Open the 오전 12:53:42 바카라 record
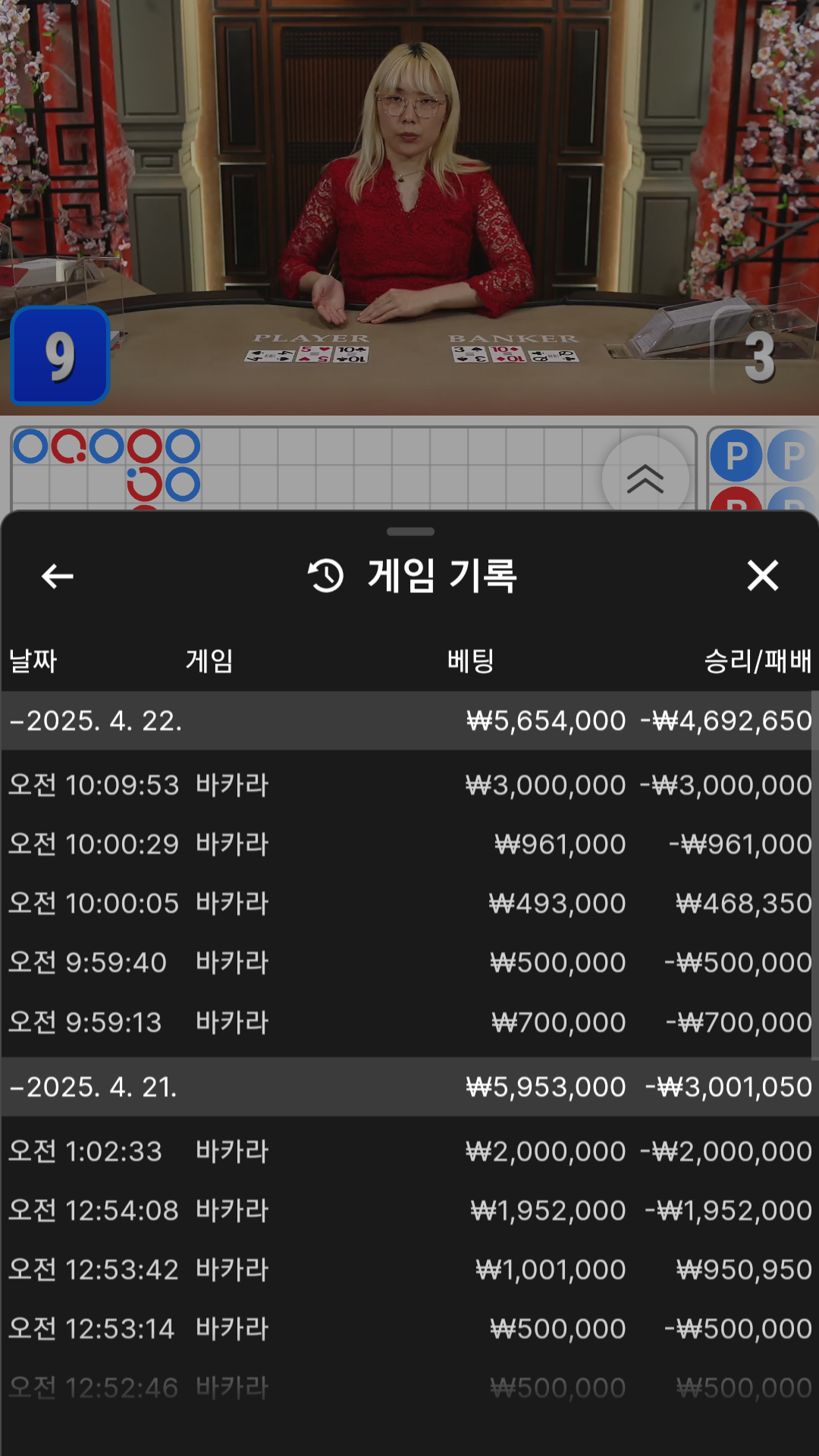The image size is (819, 1456). pos(409,1269)
